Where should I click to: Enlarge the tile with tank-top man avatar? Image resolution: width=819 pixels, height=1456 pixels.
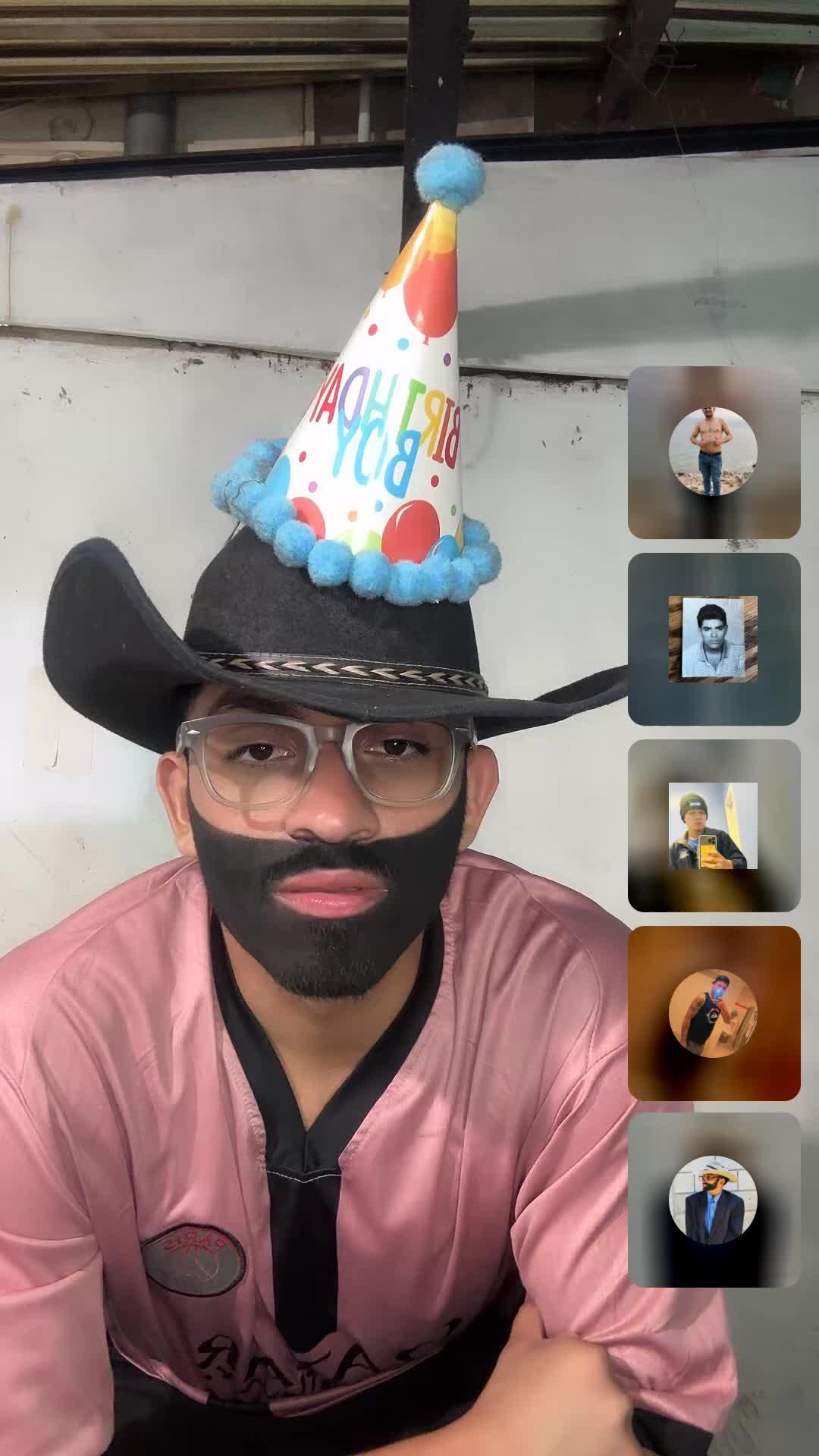[714, 1012]
